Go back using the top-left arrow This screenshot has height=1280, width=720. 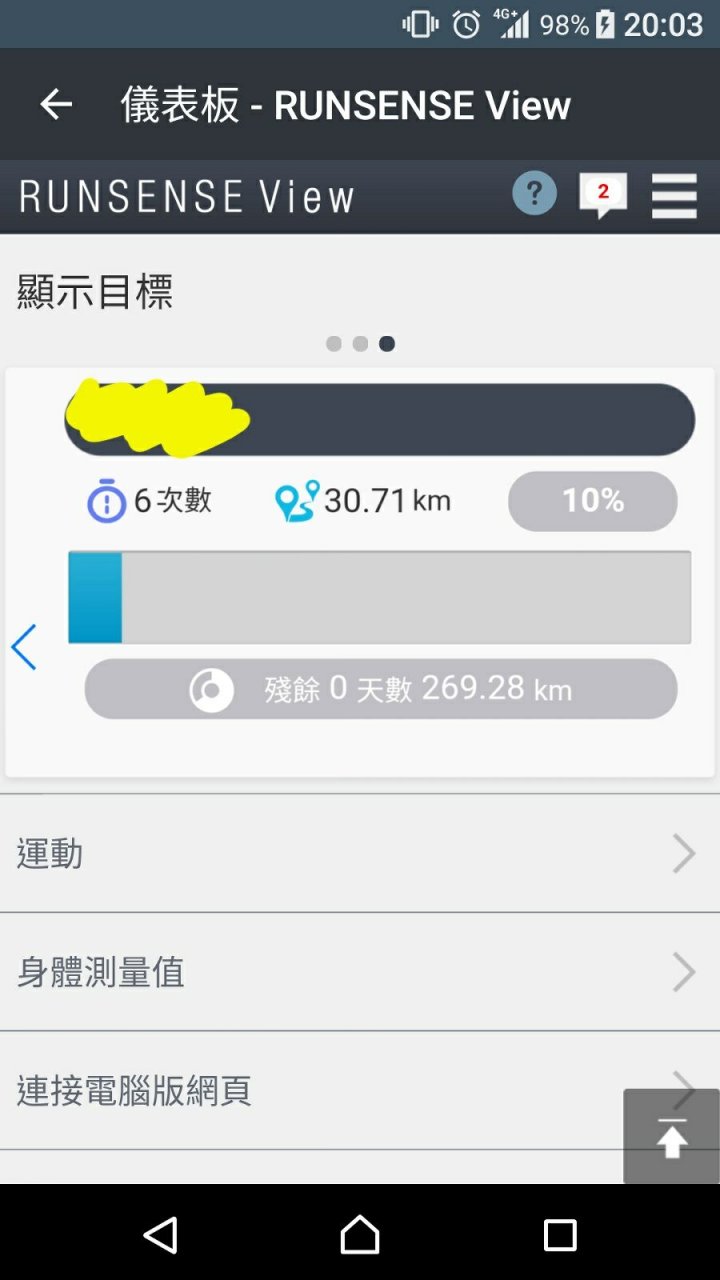[x=56, y=104]
